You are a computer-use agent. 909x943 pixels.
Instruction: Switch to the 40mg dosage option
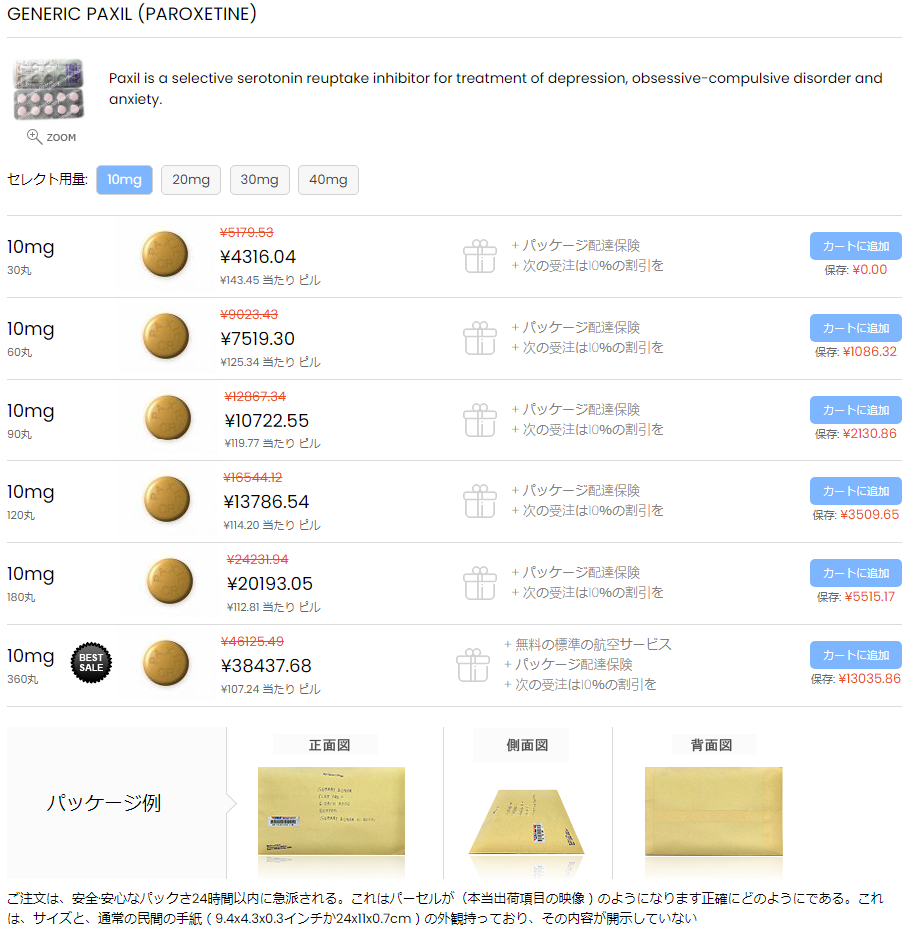click(328, 180)
